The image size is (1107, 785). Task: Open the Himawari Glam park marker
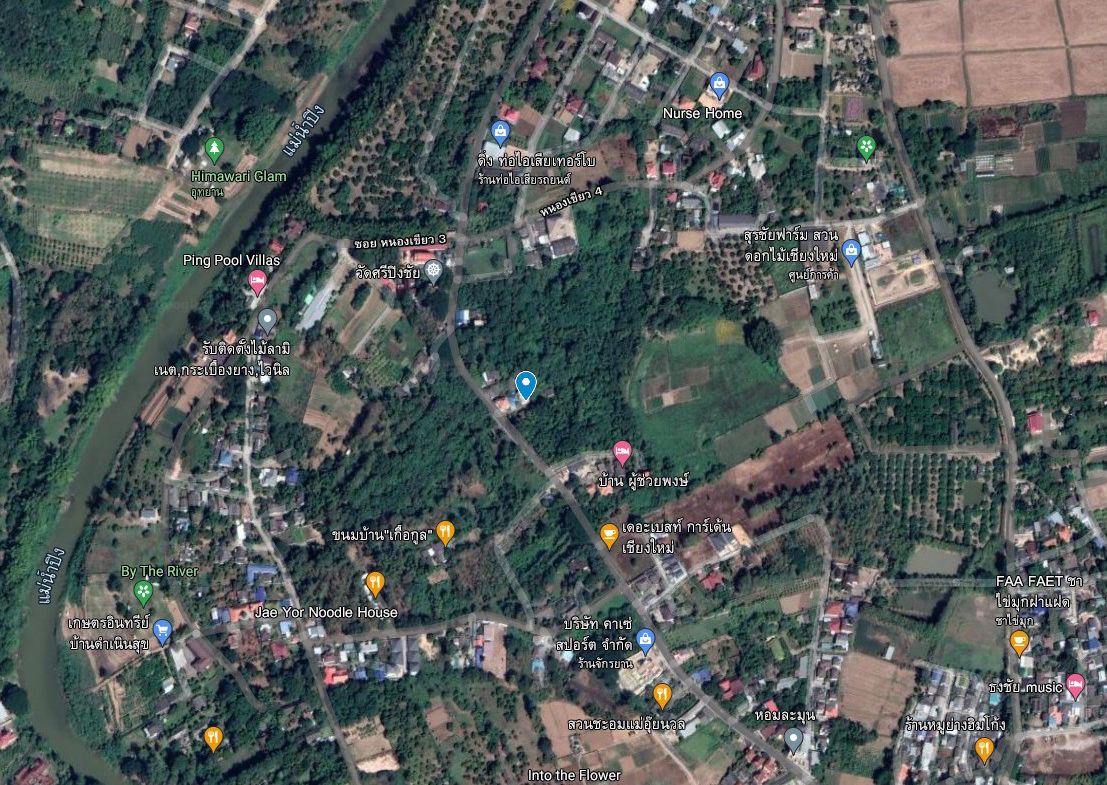click(x=213, y=150)
